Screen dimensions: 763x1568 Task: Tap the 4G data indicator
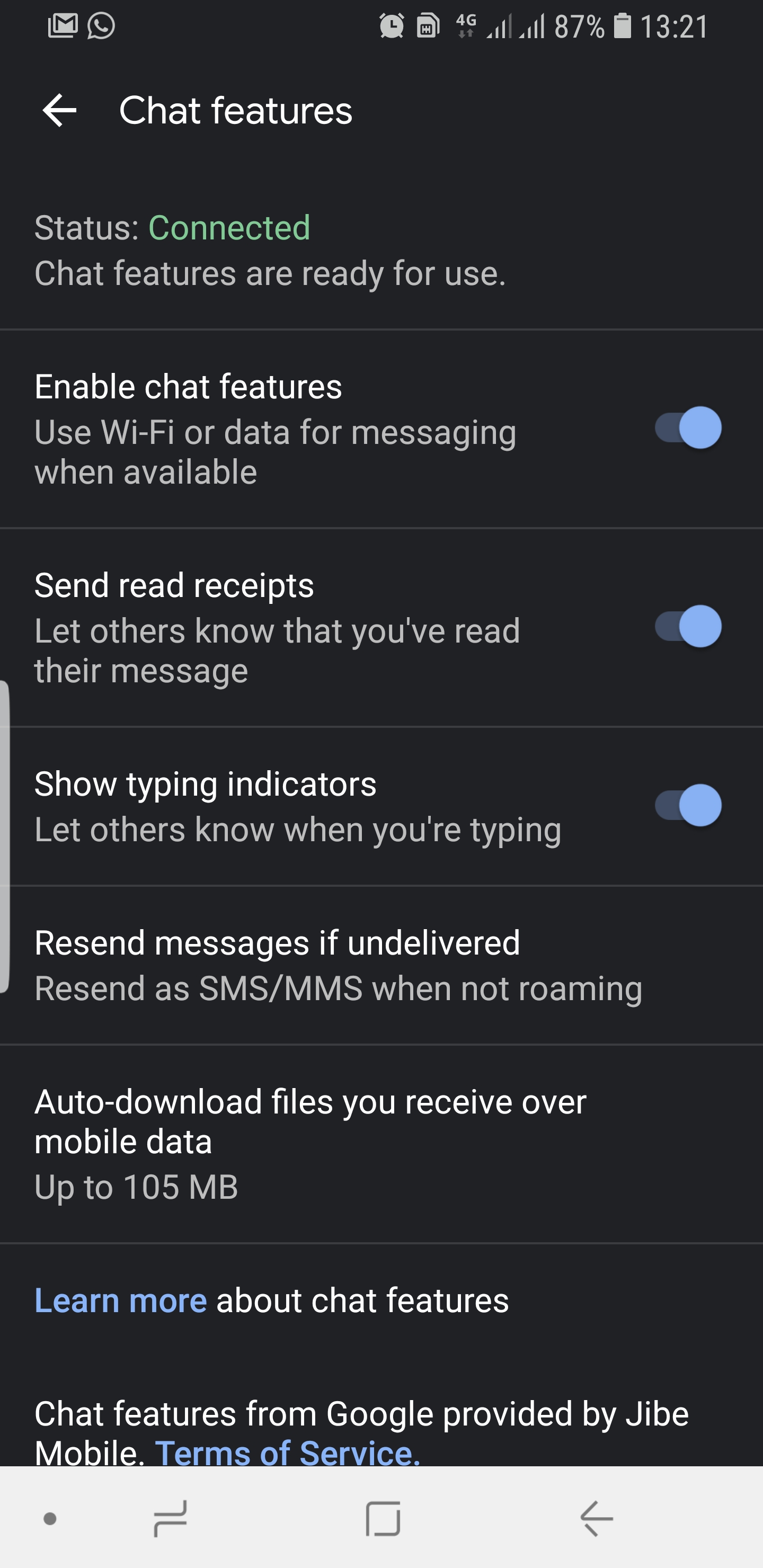pyautogui.click(x=466, y=27)
